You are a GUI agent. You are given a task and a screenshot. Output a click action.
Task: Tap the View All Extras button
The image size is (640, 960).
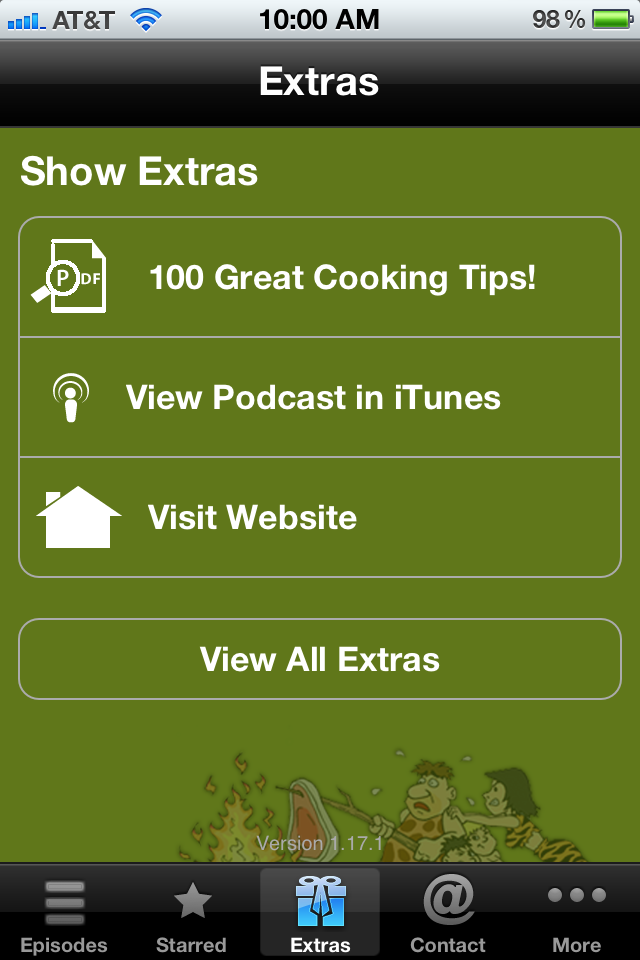coord(320,659)
